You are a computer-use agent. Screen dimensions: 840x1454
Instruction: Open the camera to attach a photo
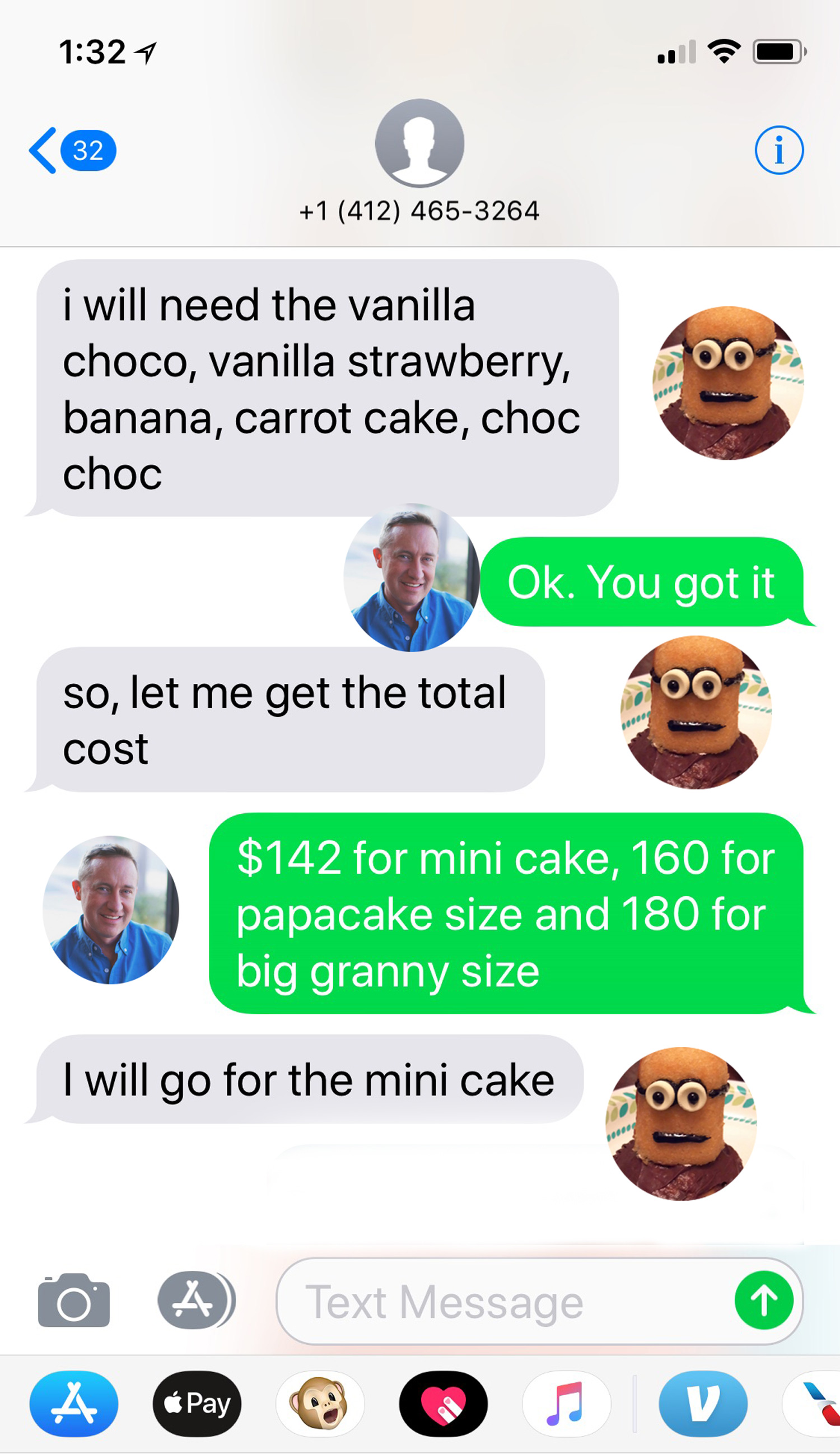(74, 1301)
